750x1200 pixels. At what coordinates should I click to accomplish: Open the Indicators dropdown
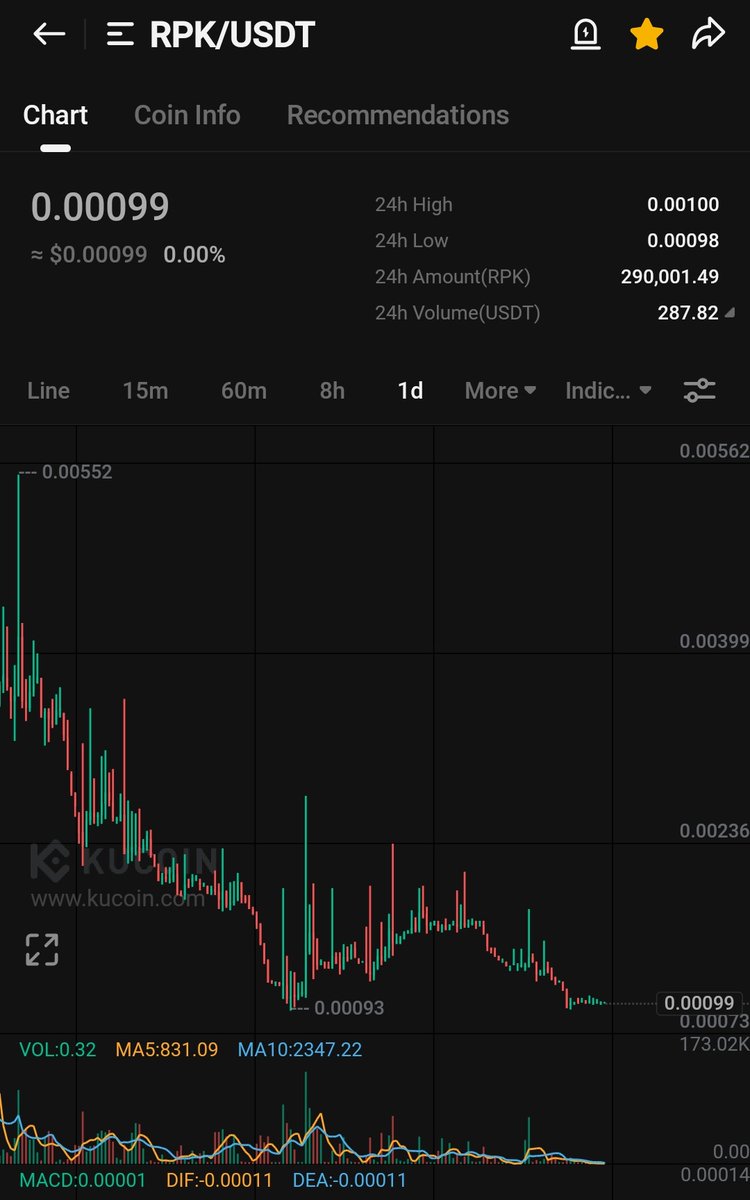point(608,390)
